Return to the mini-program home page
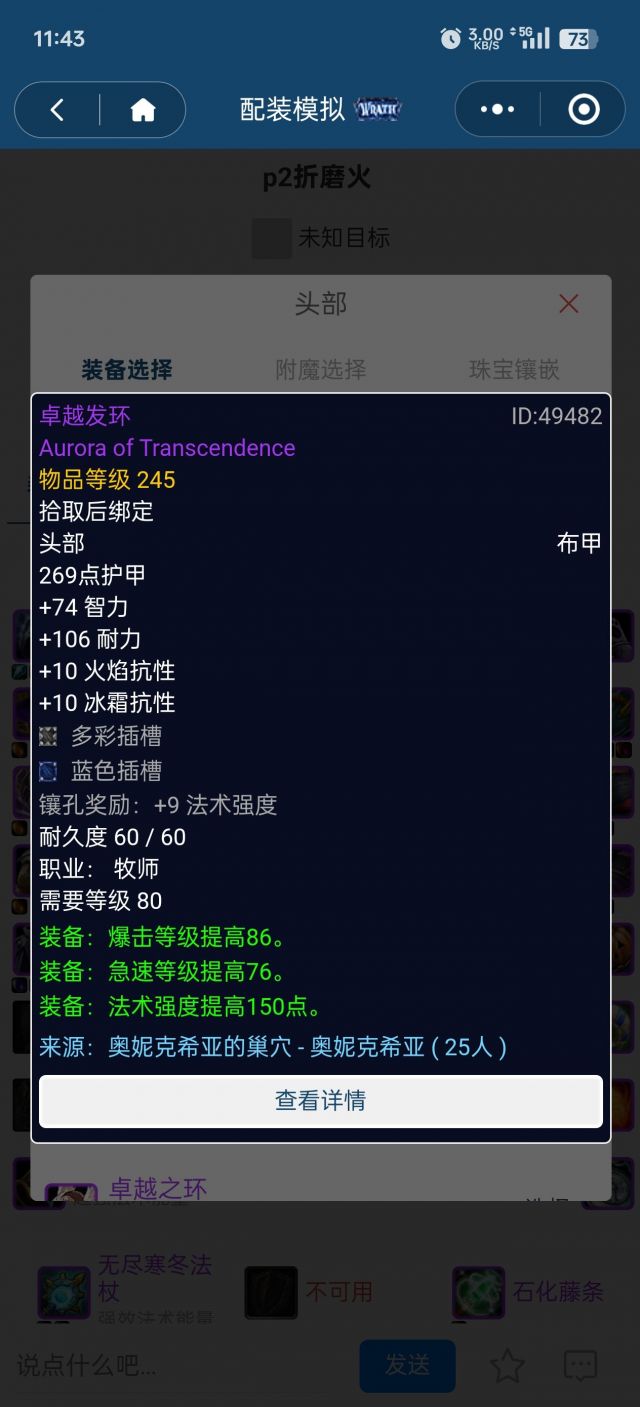Image resolution: width=640 pixels, height=1407 pixels. [143, 110]
